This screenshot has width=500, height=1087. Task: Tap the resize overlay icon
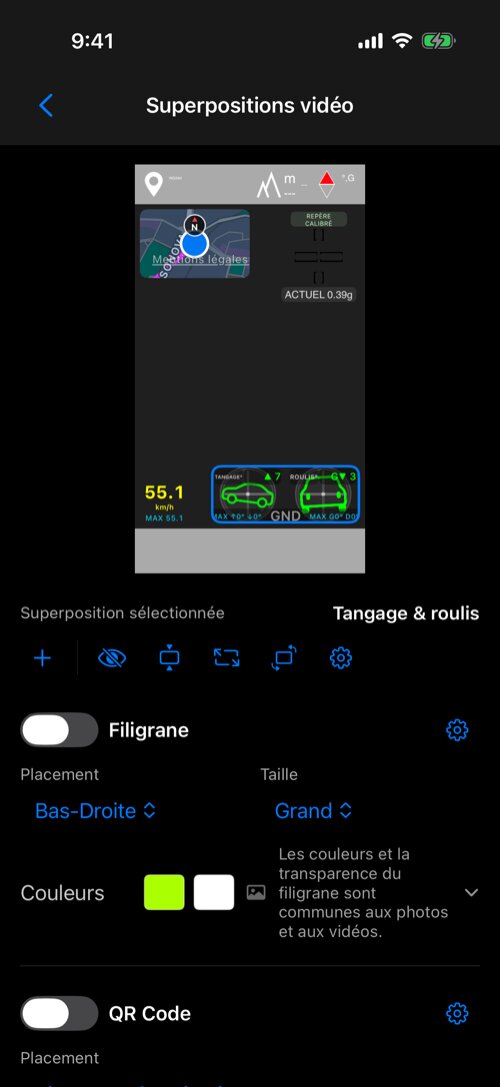(x=227, y=658)
